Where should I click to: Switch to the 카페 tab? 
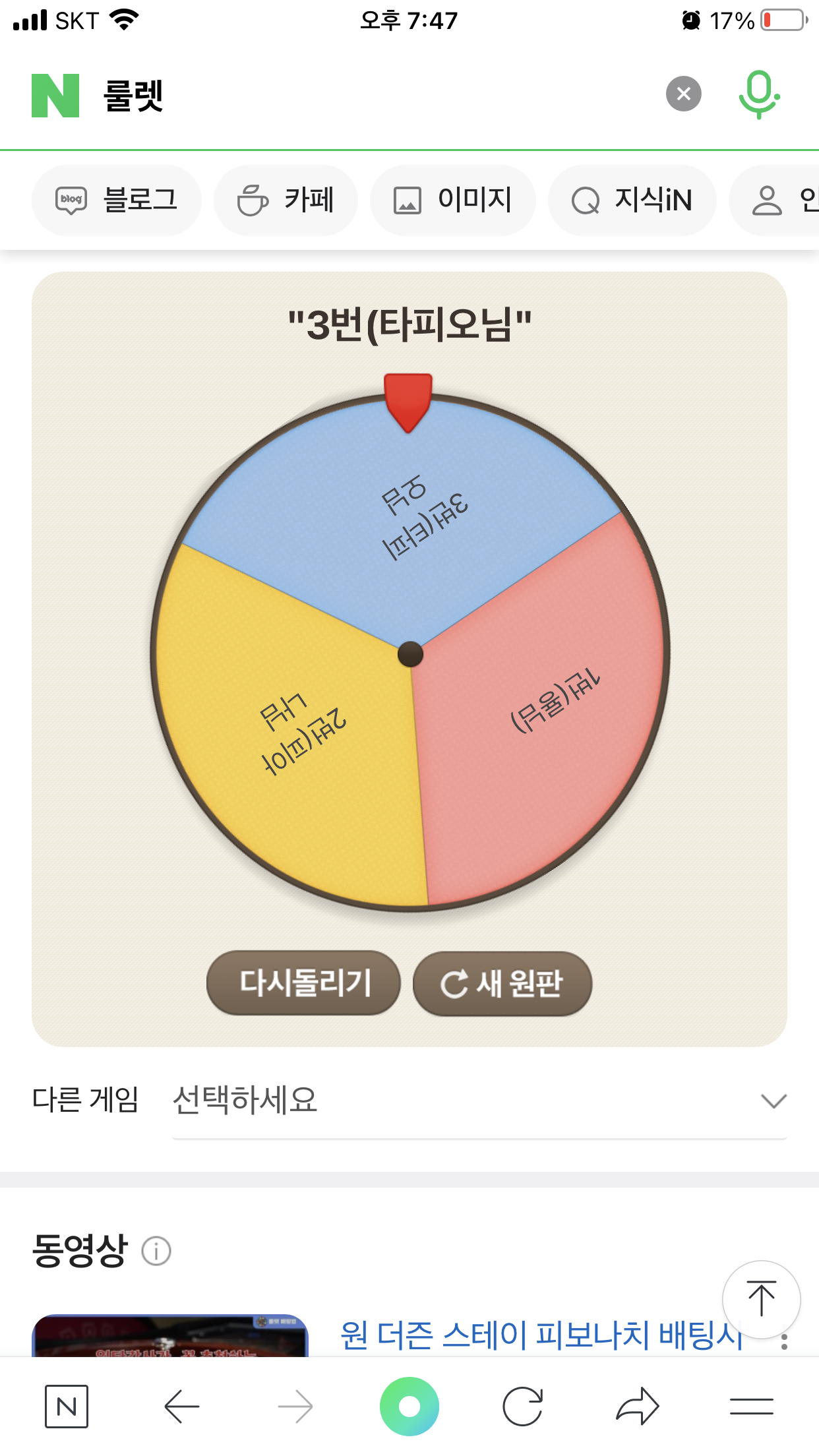[x=286, y=200]
